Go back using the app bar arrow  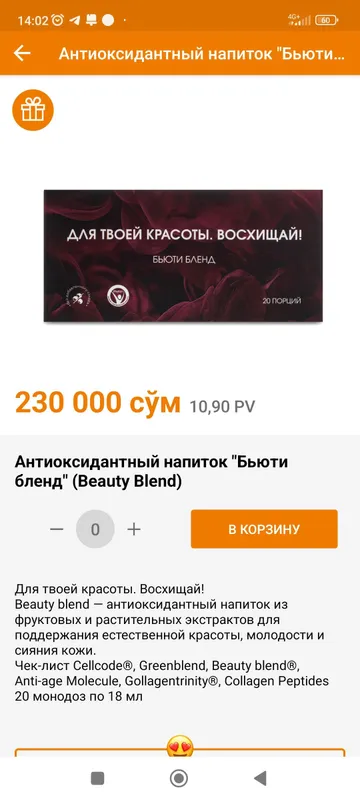(22, 53)
